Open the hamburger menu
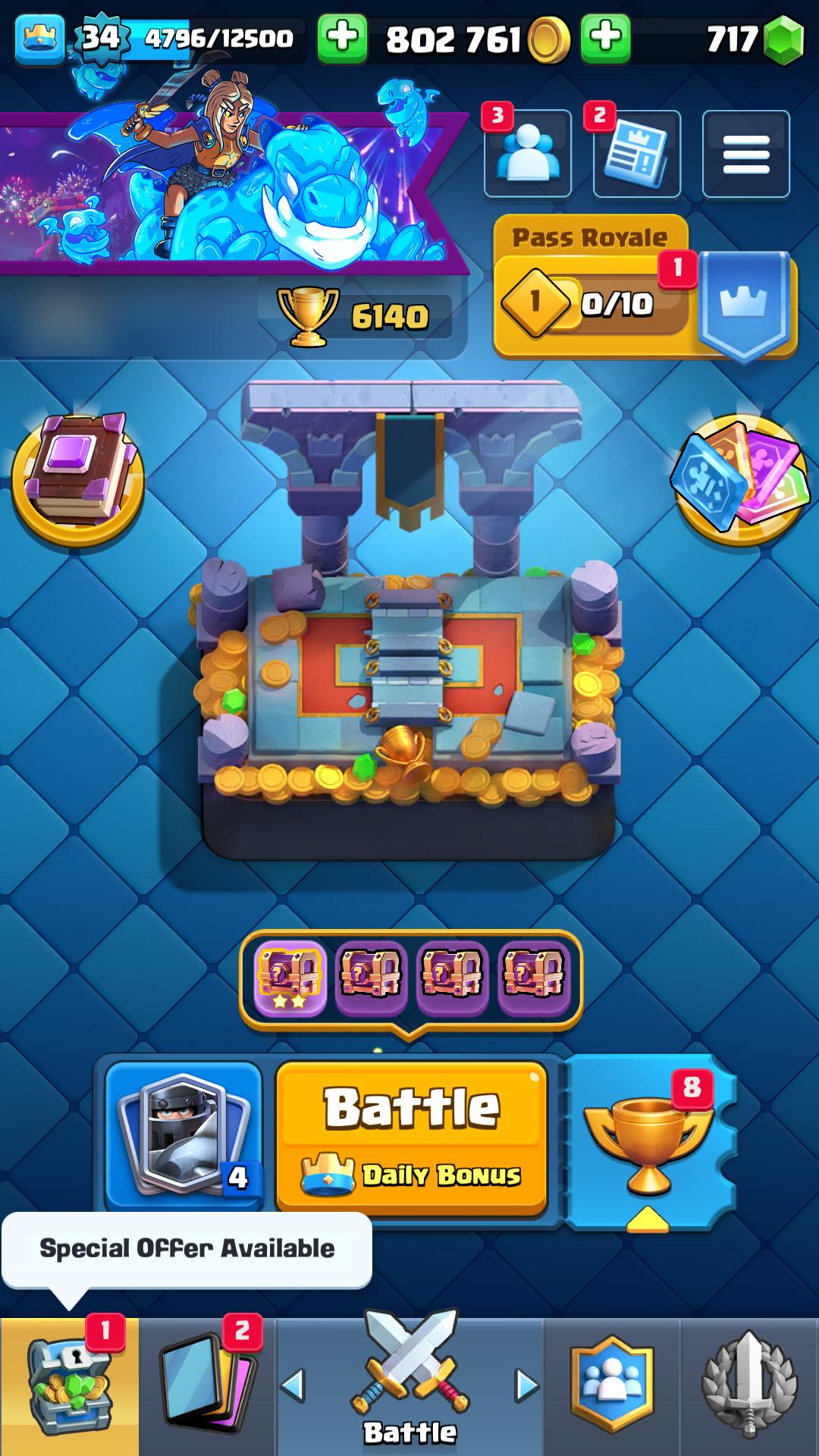The width and height of the screenshot is (819, 1456). pyautogui.click(x=746, y=154)
